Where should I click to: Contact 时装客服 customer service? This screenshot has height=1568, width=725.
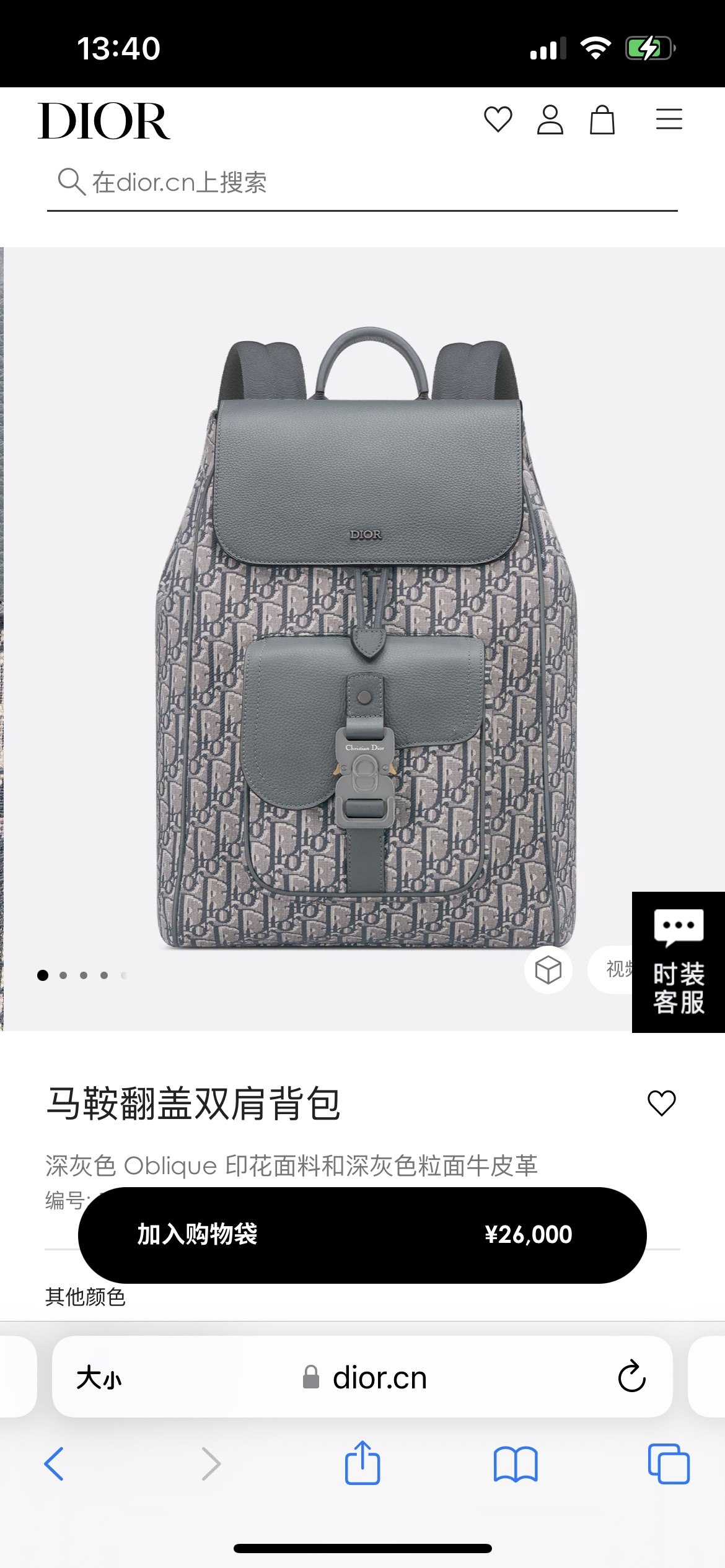click(678, 963)
